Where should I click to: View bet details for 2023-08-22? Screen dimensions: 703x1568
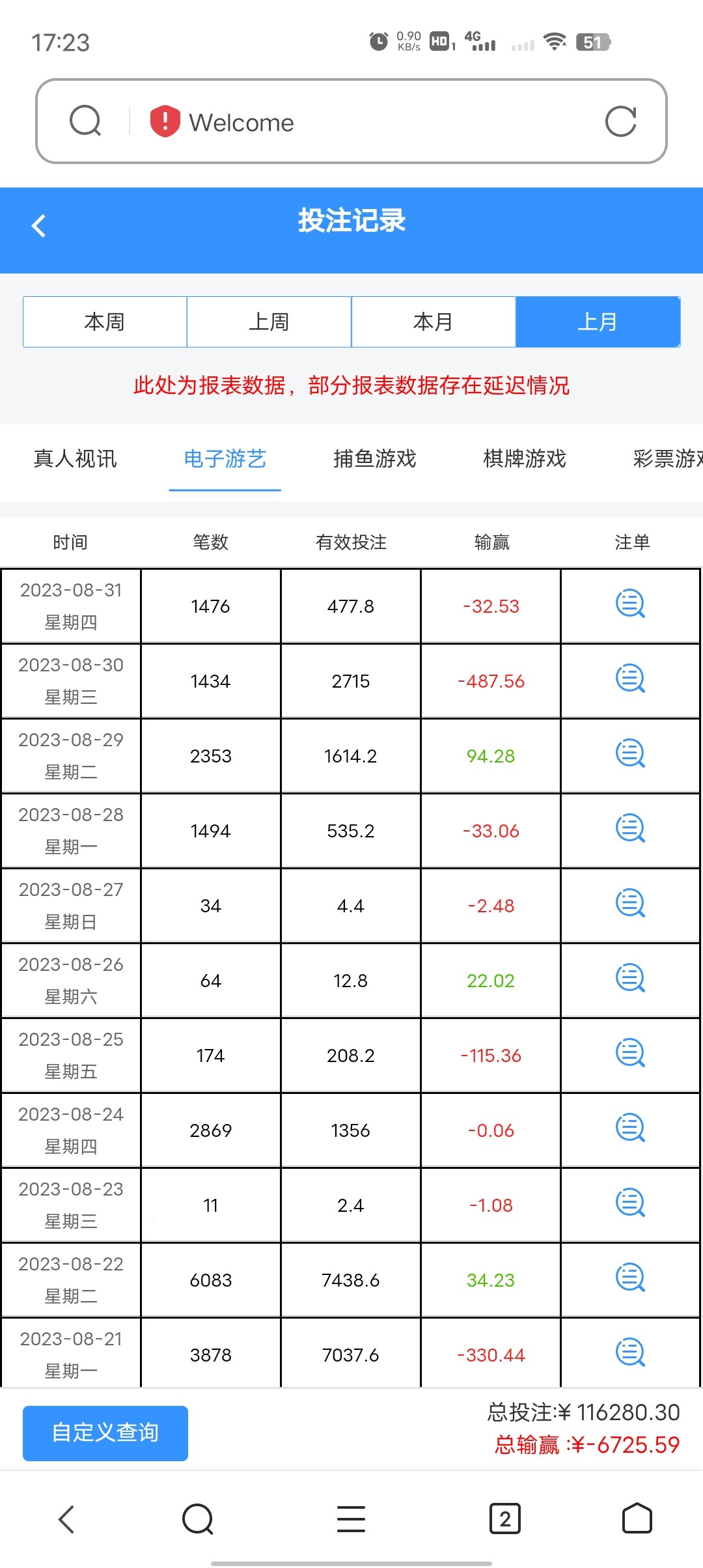click(x=630, y=1278)
